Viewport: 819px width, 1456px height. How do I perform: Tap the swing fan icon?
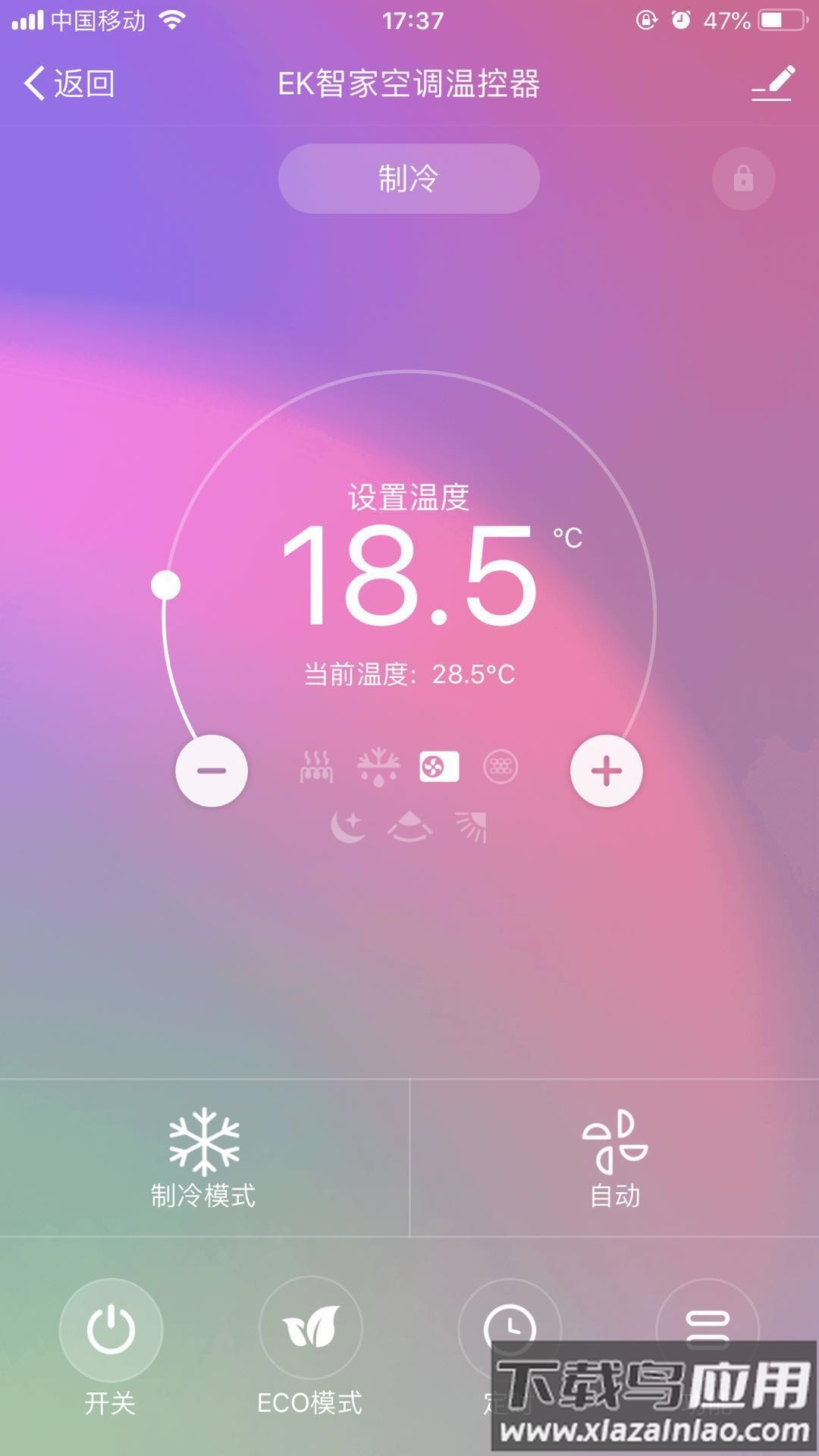(408, 828)
